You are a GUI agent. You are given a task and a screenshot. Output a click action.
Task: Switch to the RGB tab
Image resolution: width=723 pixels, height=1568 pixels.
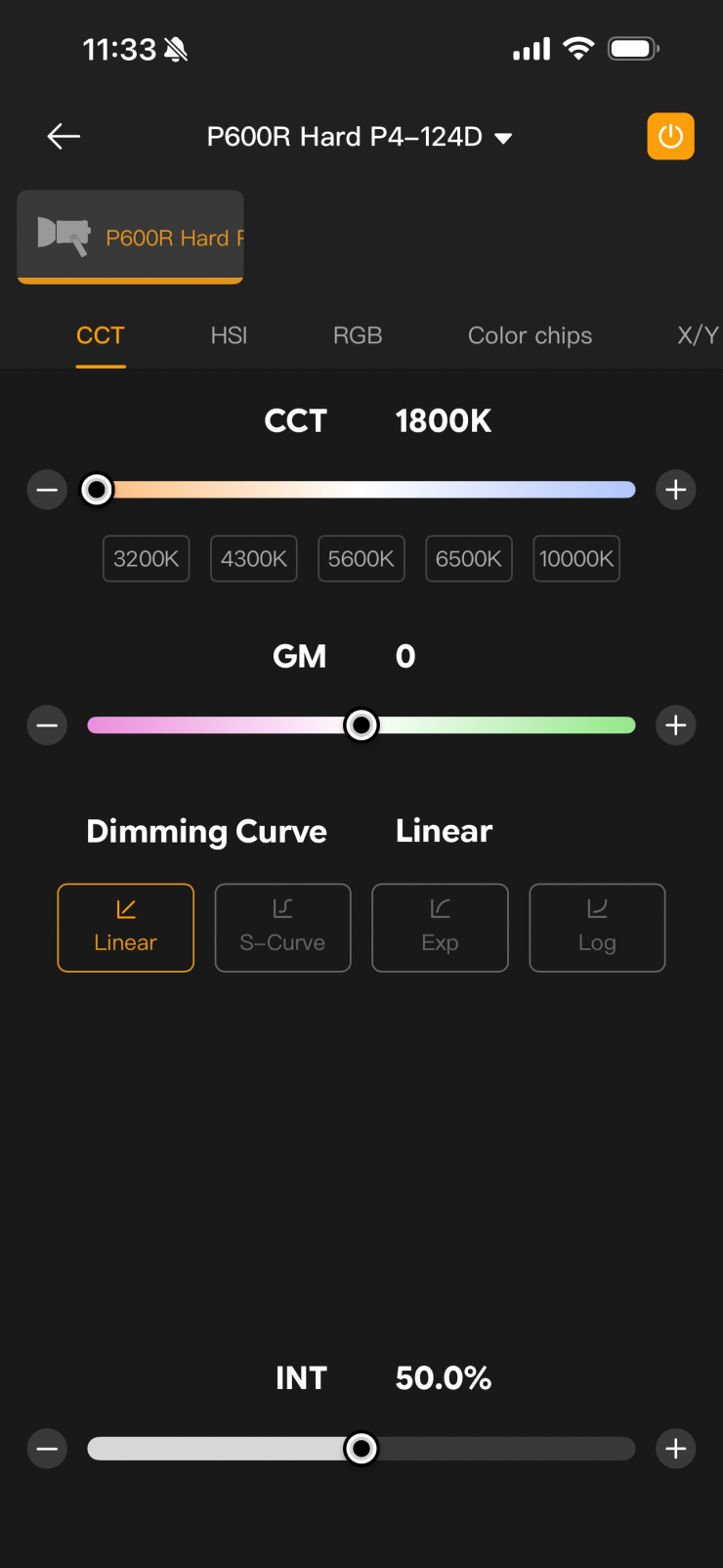pyautogui.click(x=358, y=335)
